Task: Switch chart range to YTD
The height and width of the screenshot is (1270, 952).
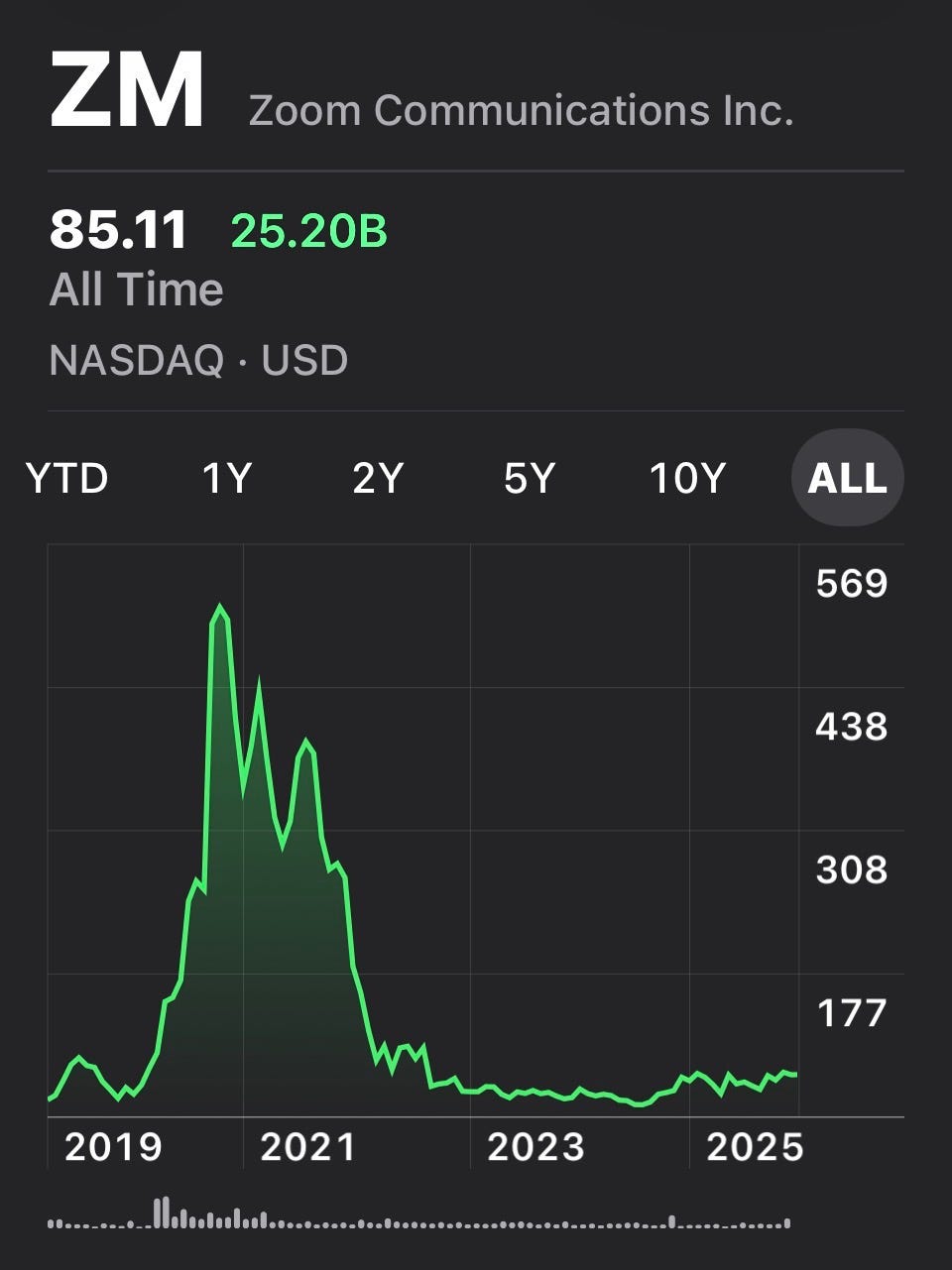Action: (67, 479)
